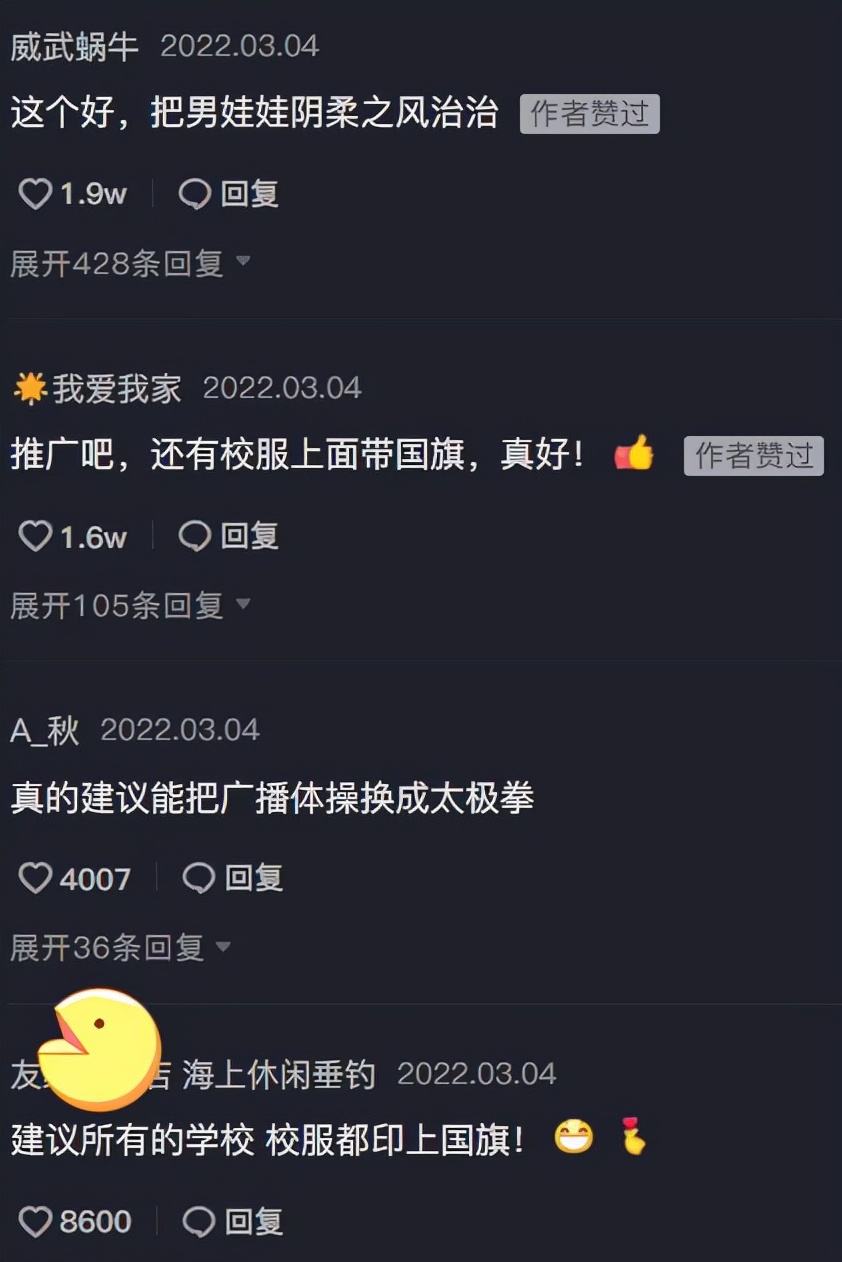Click the comment bubble beside 我爱我家's 回复
Viewport: 842px width, 1262px height.
(x=196, y=536)
